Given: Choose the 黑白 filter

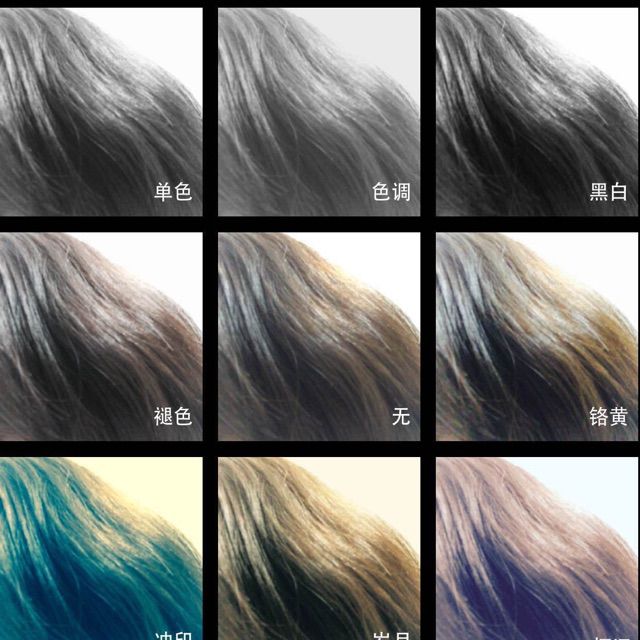Looking at the screenshot, I should click(x=537, y=110).
